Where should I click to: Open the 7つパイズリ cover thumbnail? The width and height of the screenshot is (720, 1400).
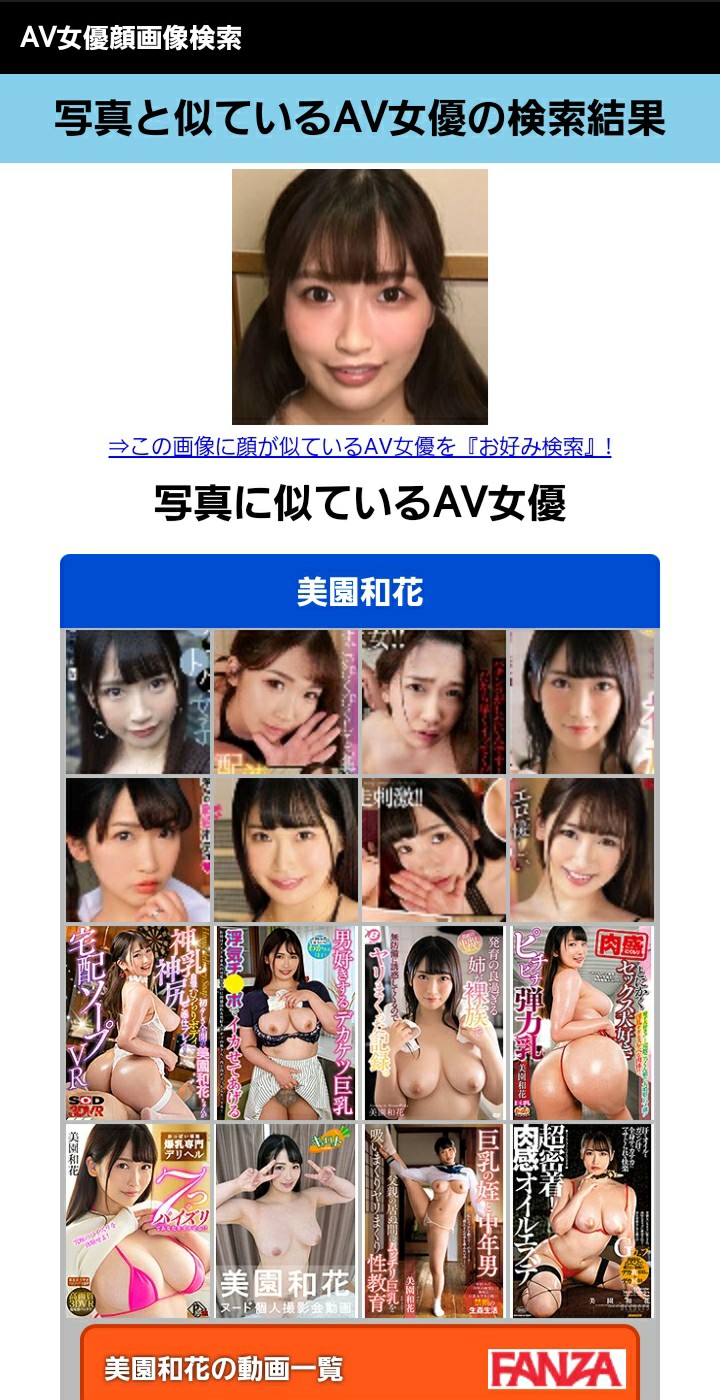[137, 1222]
